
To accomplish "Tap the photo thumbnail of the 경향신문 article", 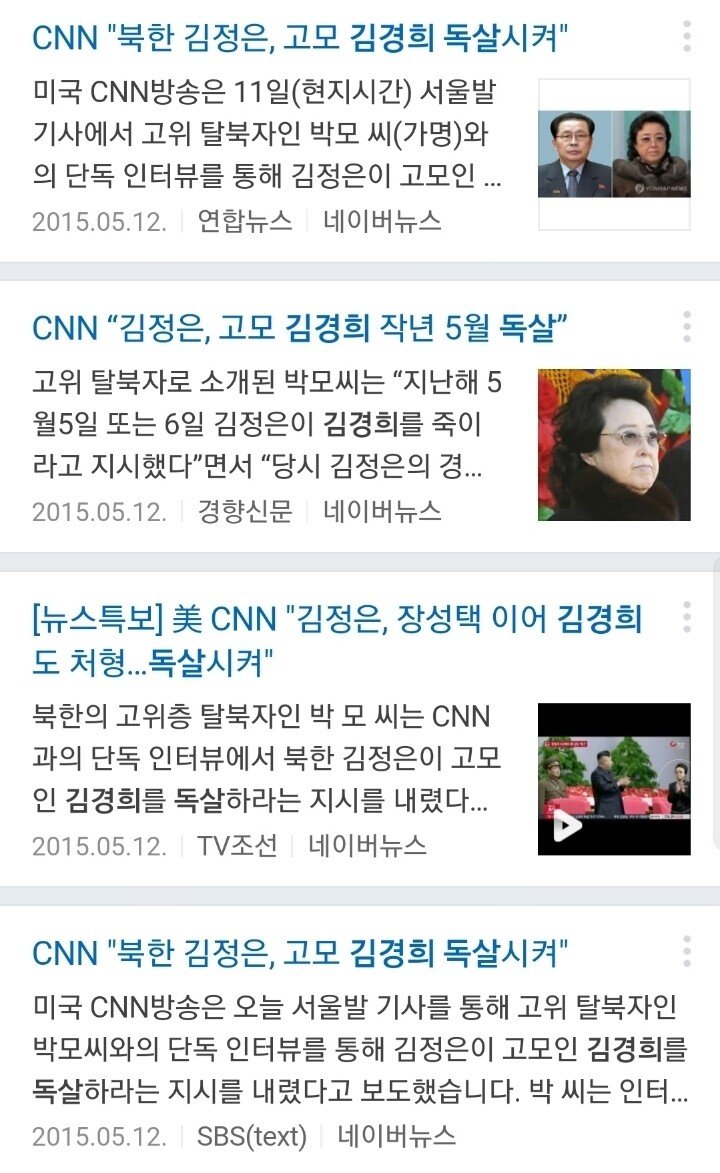I will click(x=614, y=445).
